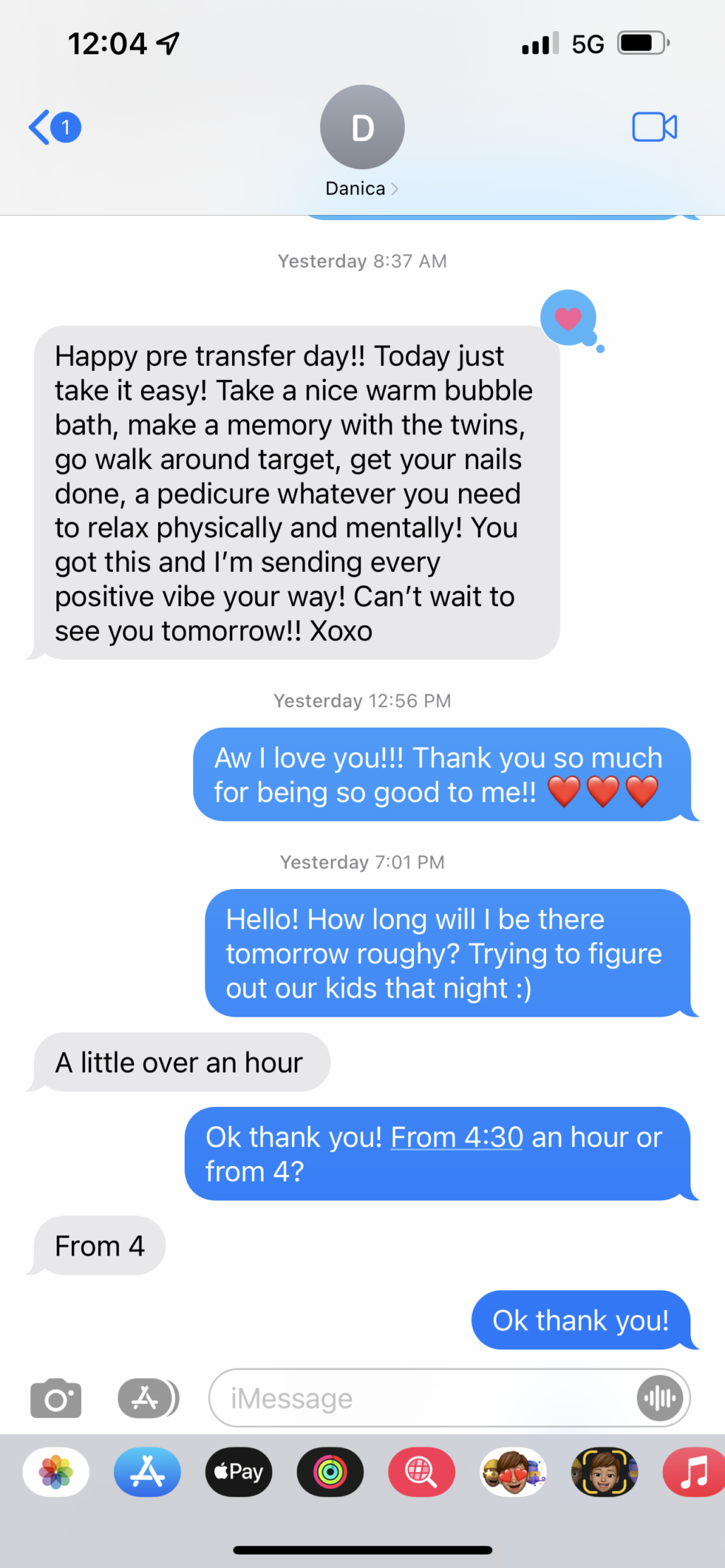Open the Fitness activity rings app
725x1568 pixels.
point(330,1472)
